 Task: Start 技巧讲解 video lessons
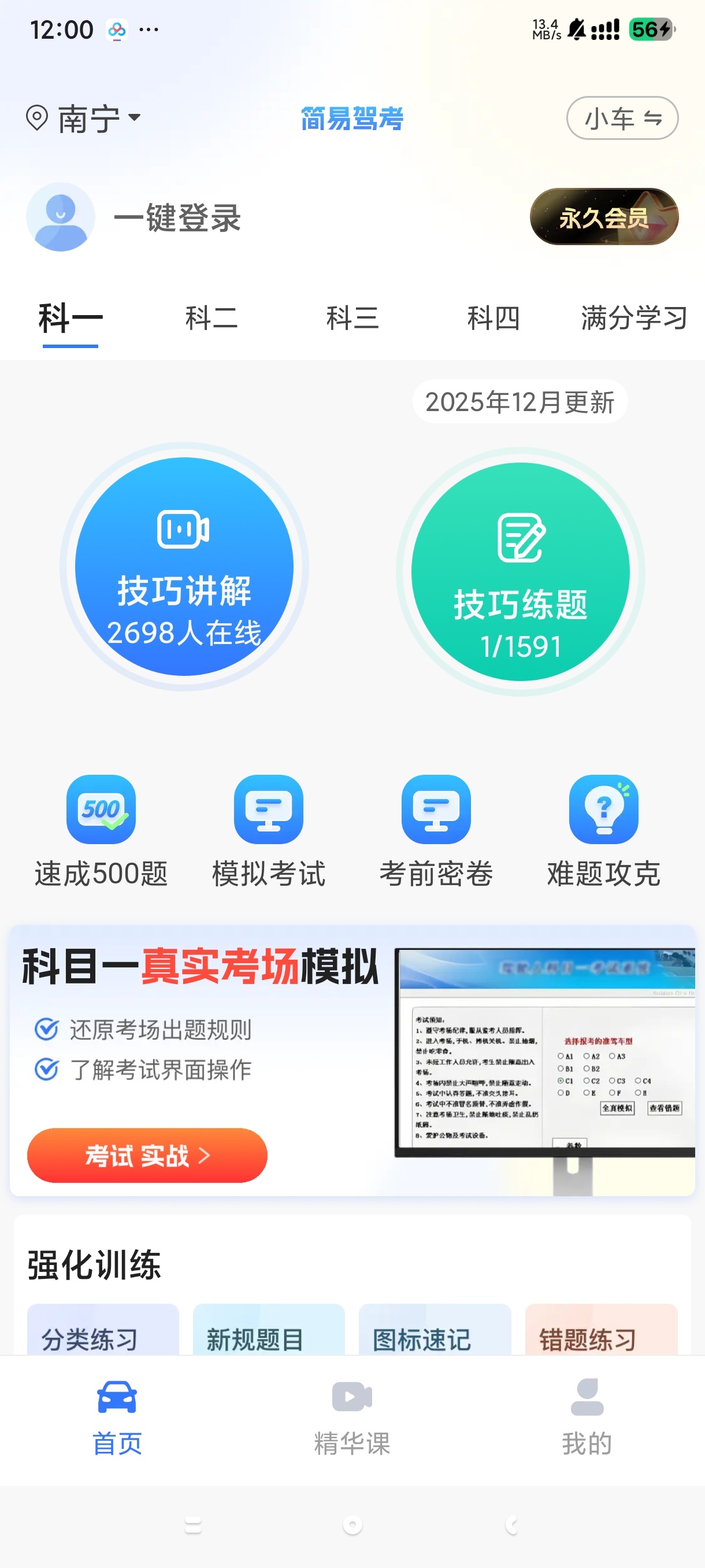coord(184,567)
